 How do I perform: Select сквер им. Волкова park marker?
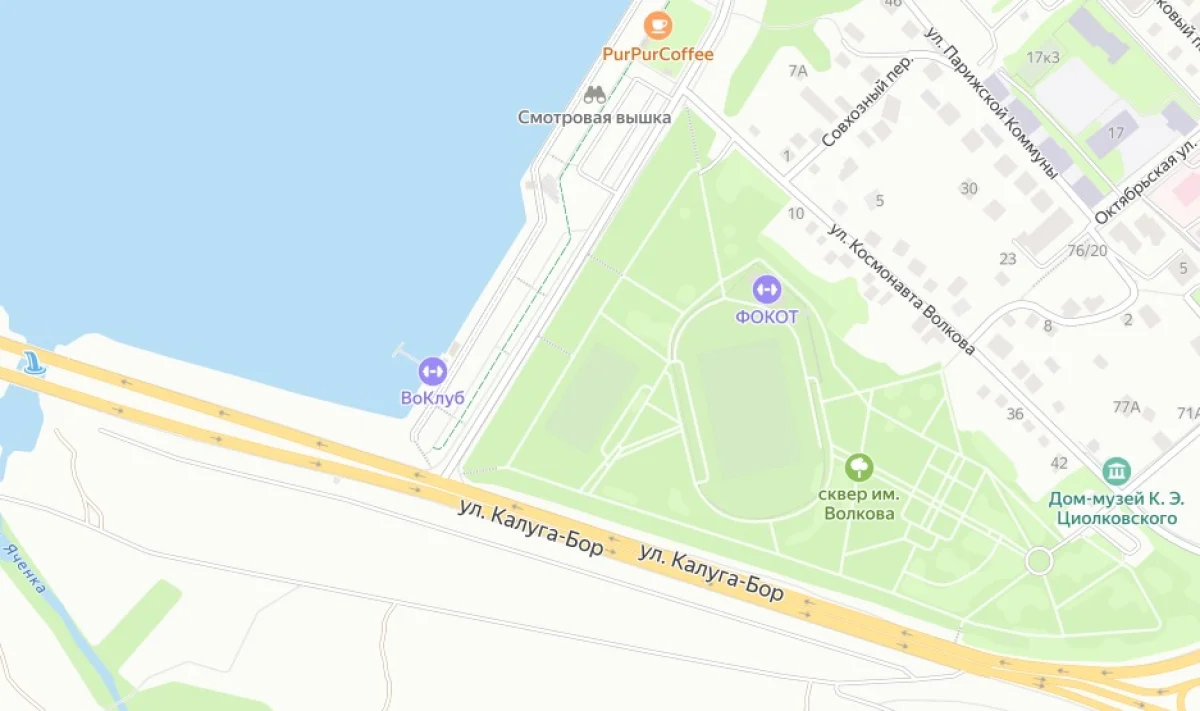coord(858,467)
